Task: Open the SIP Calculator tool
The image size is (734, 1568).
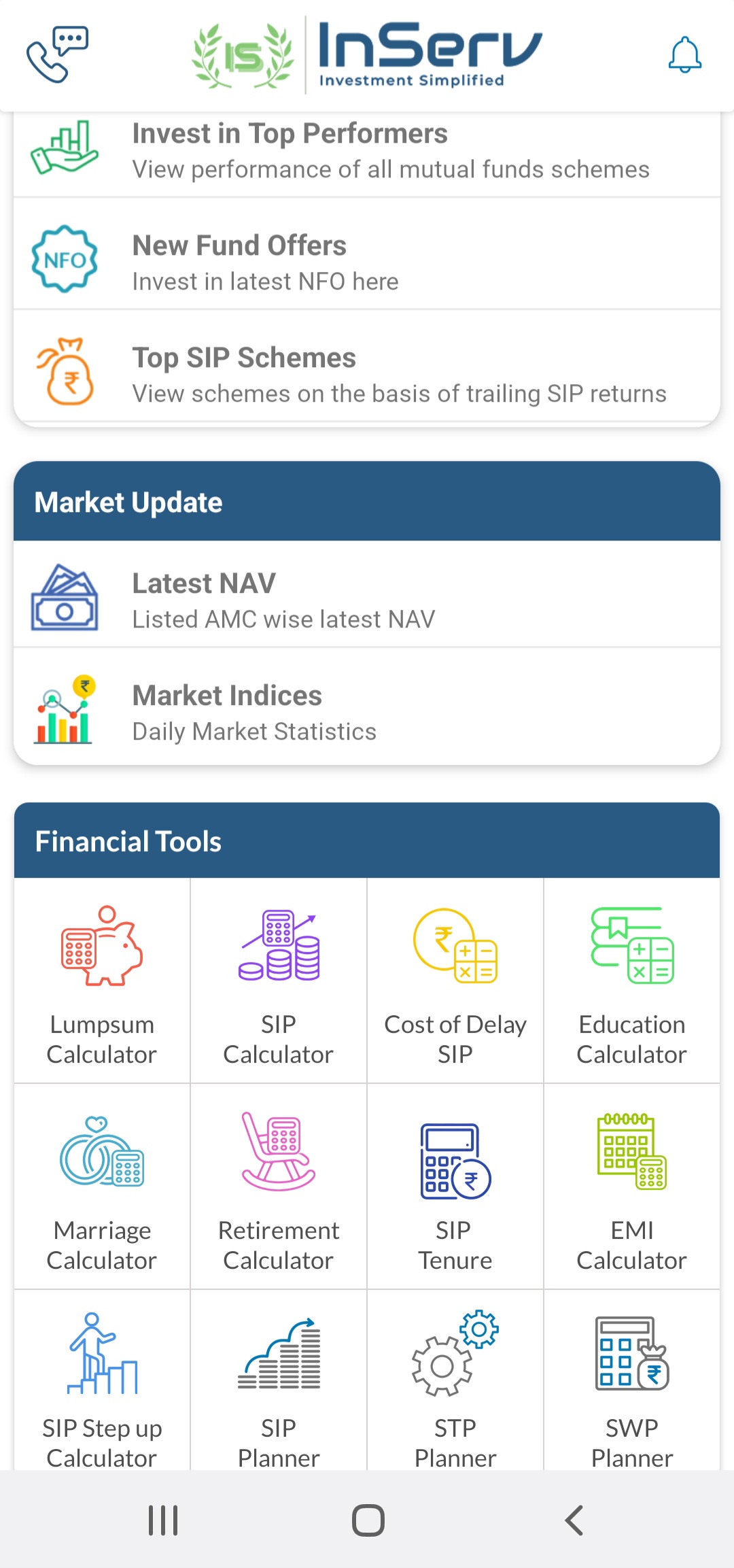Action: point(279,981)
